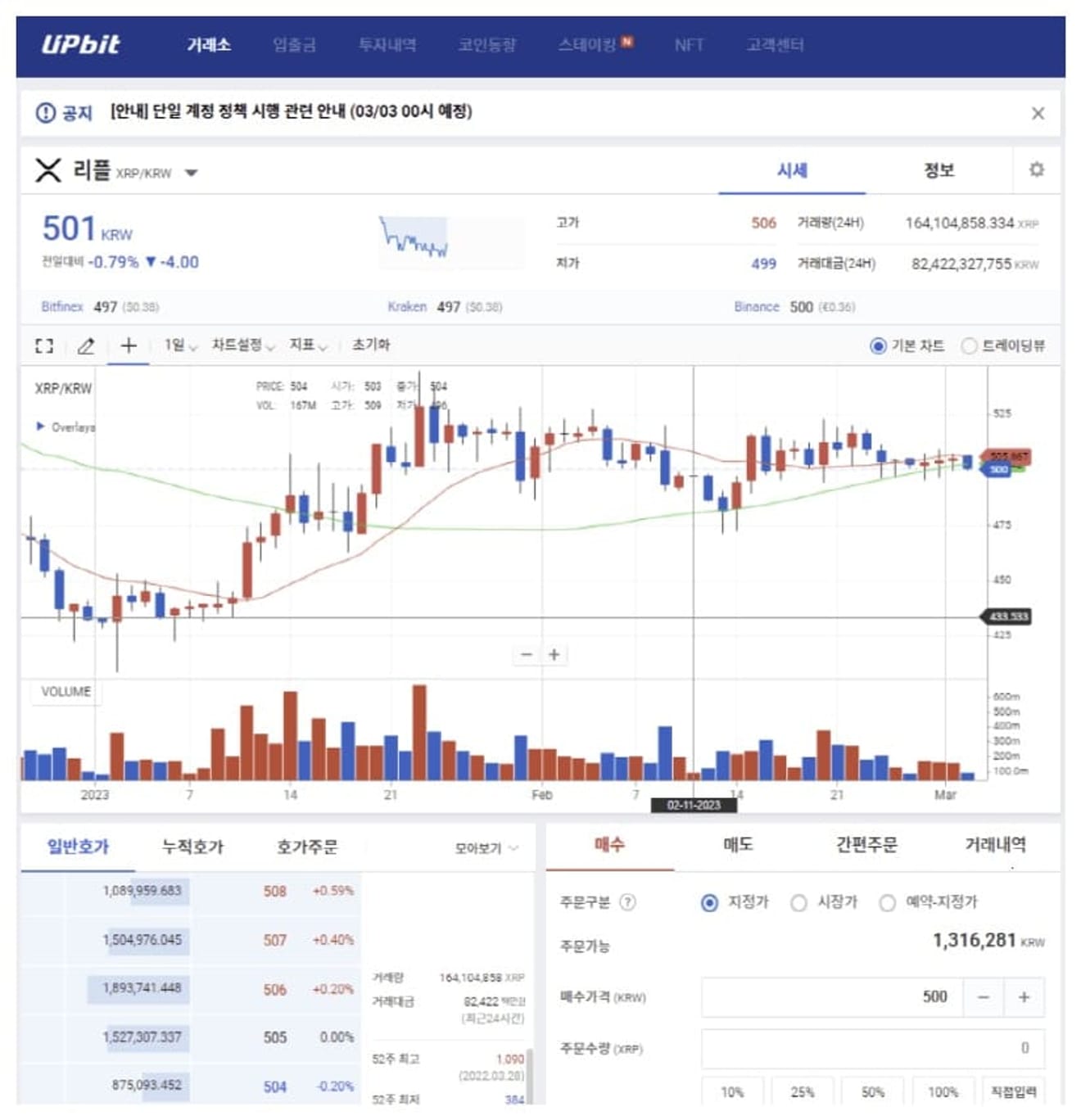Open the 입출금 menu

point(294,44)
